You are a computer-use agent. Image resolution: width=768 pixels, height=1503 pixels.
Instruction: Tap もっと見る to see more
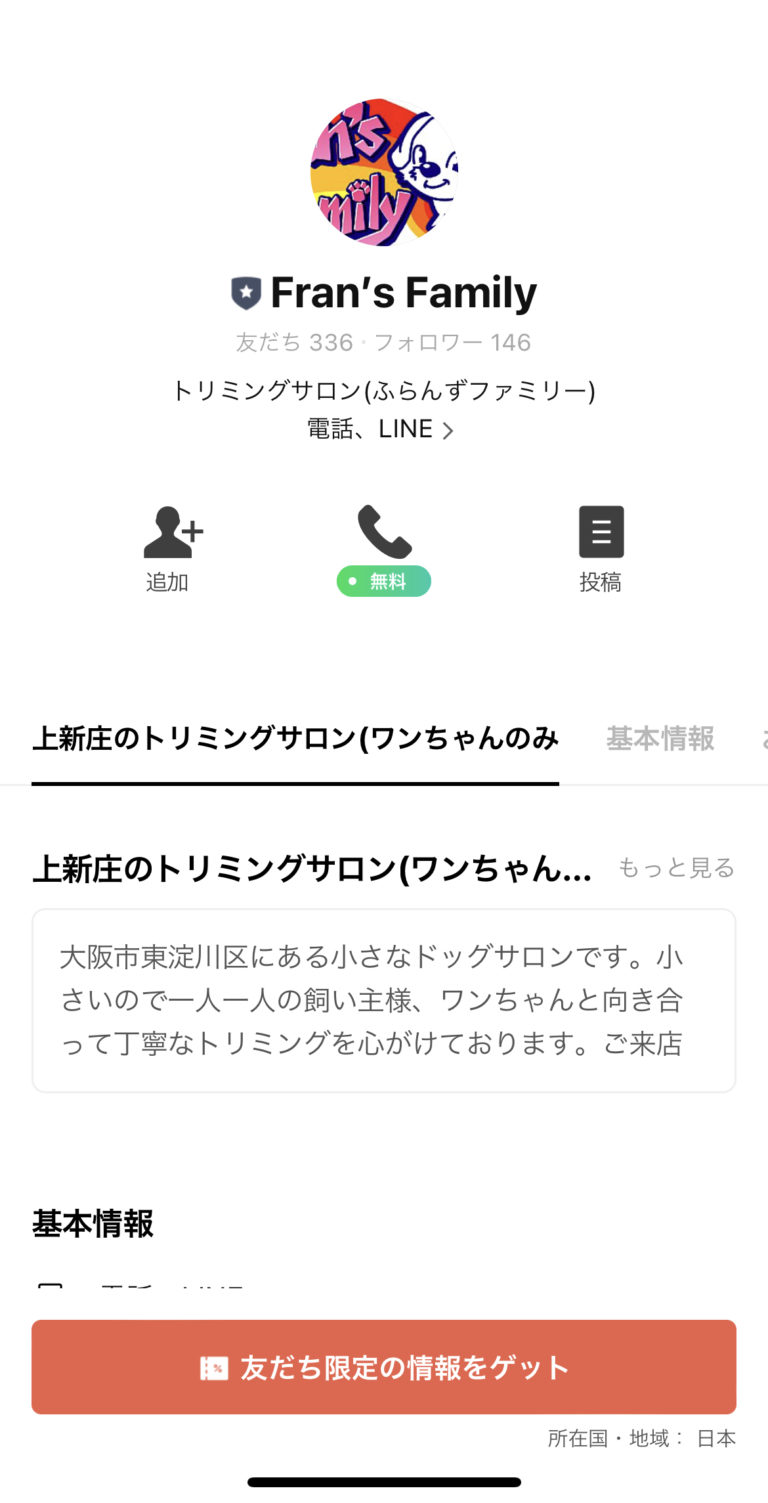point(676,867)
